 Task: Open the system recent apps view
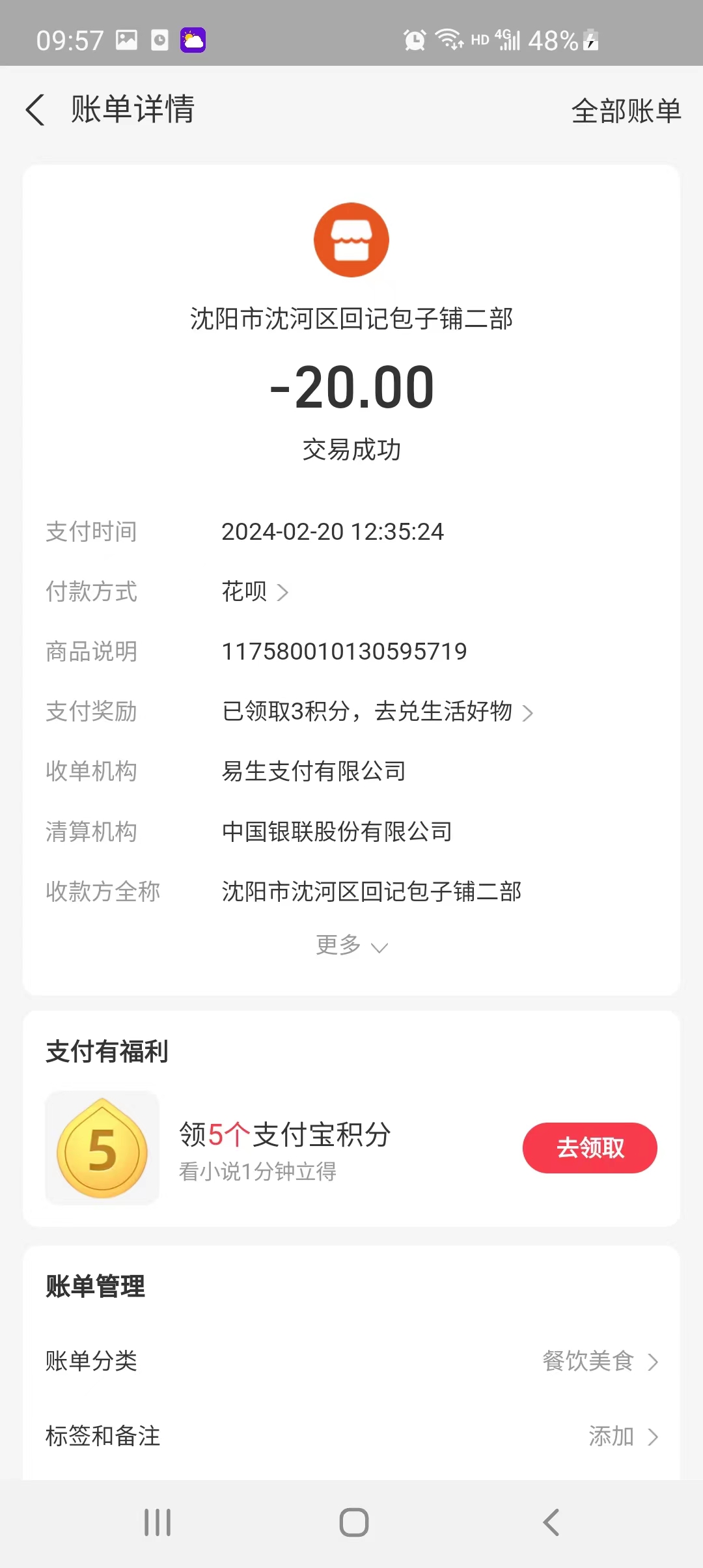[x=158, y=1522]
